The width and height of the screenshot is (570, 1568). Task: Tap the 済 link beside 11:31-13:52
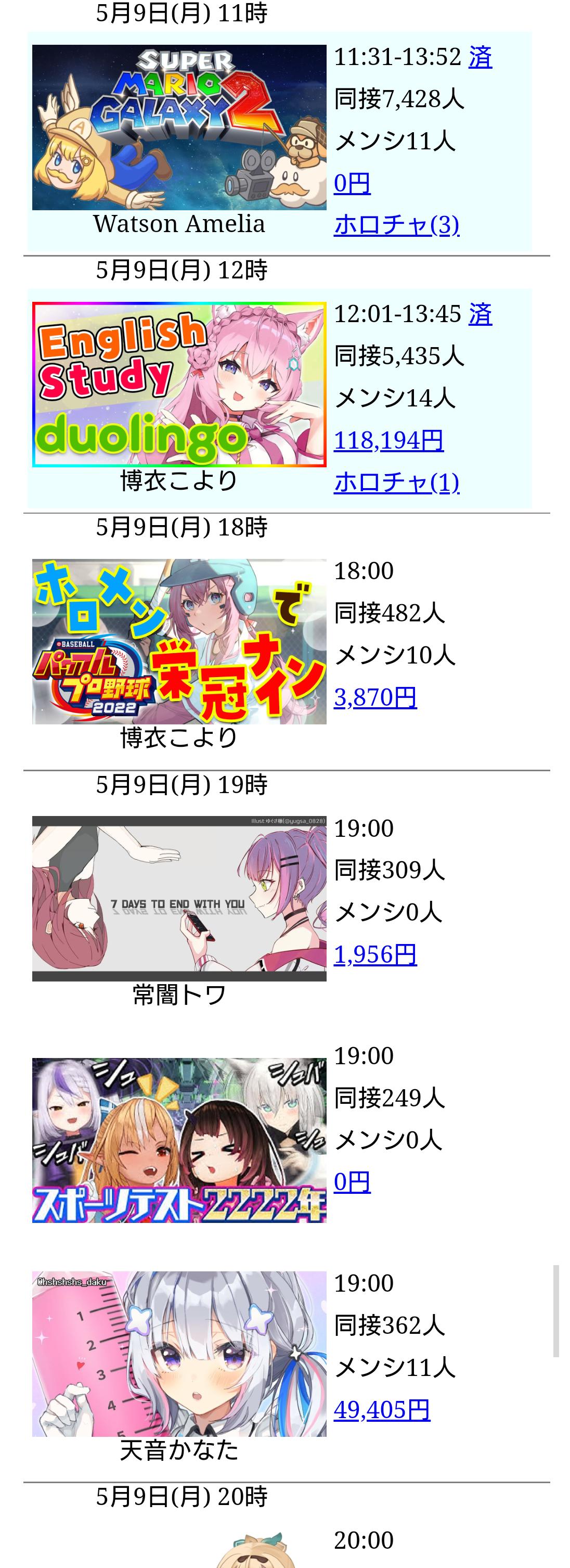point(480,57)
